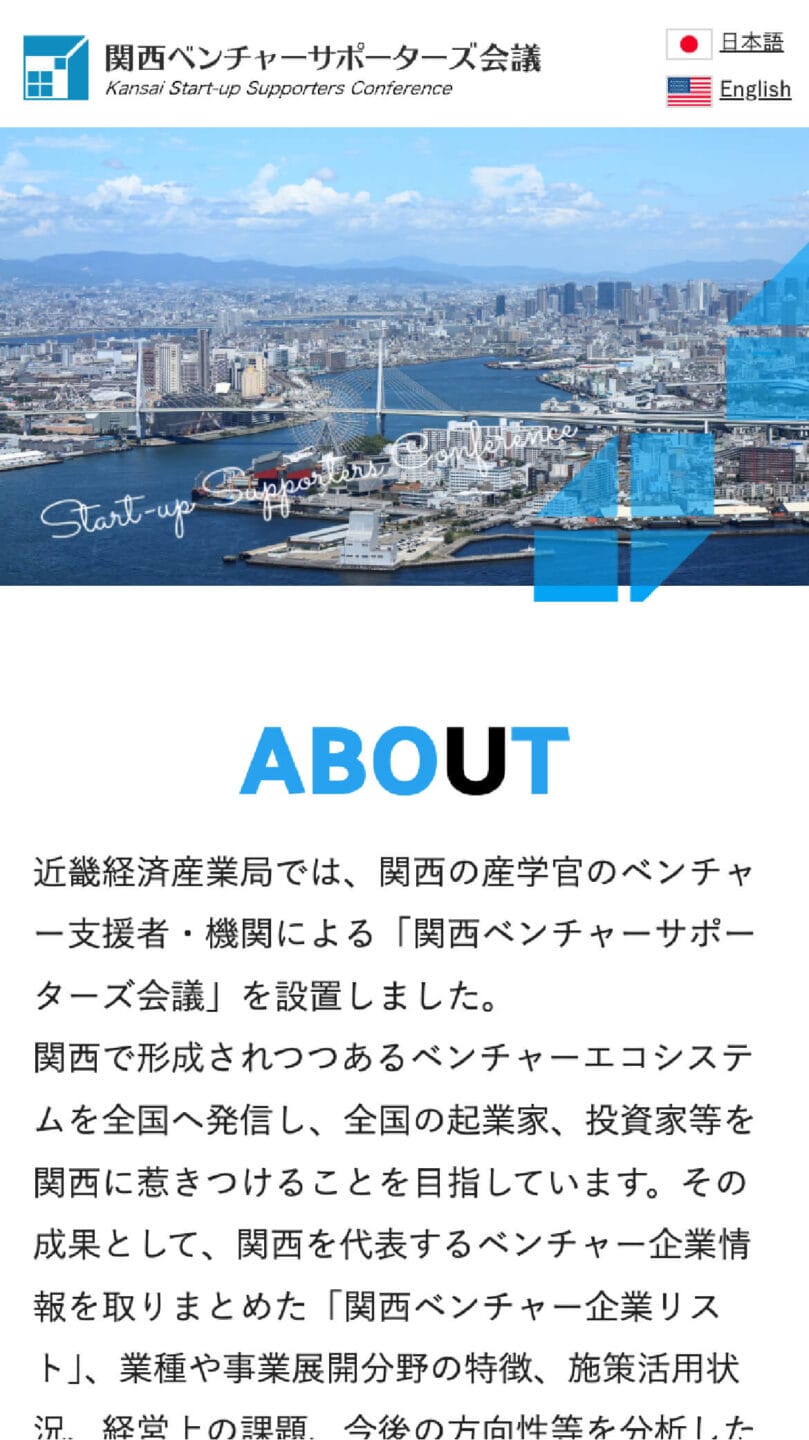Switch language to 日本語
The height and width of the screenshot is (1440, 809).
(751, 42)
